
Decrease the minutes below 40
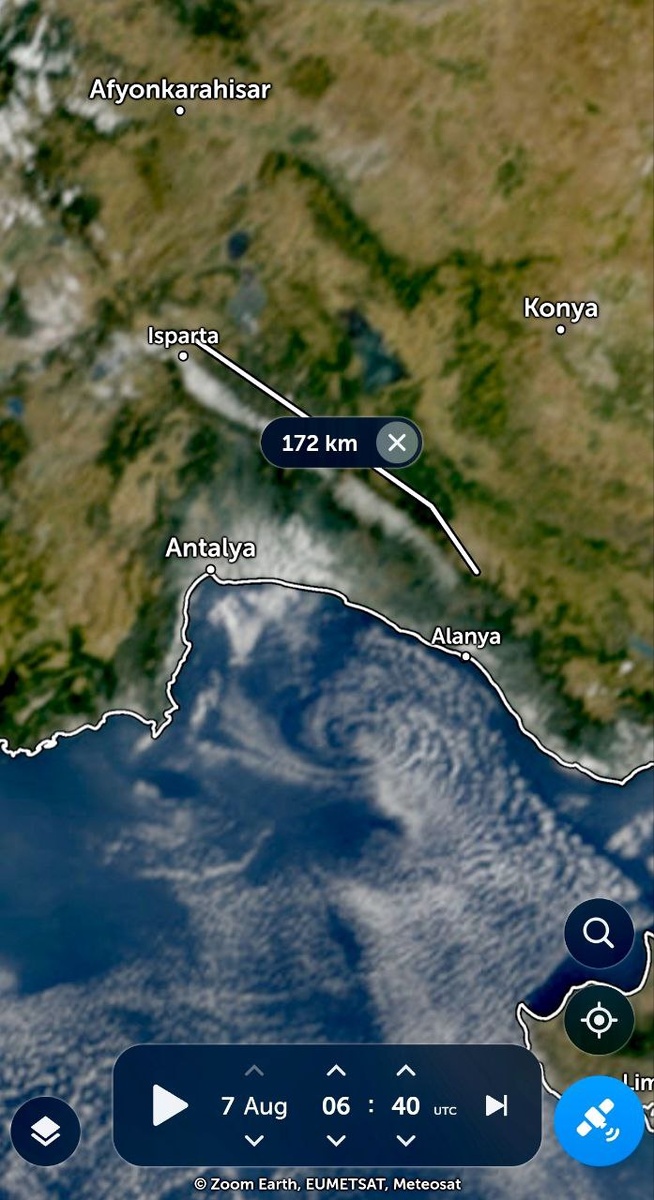pyautogui.click(x=405, y=1140)
